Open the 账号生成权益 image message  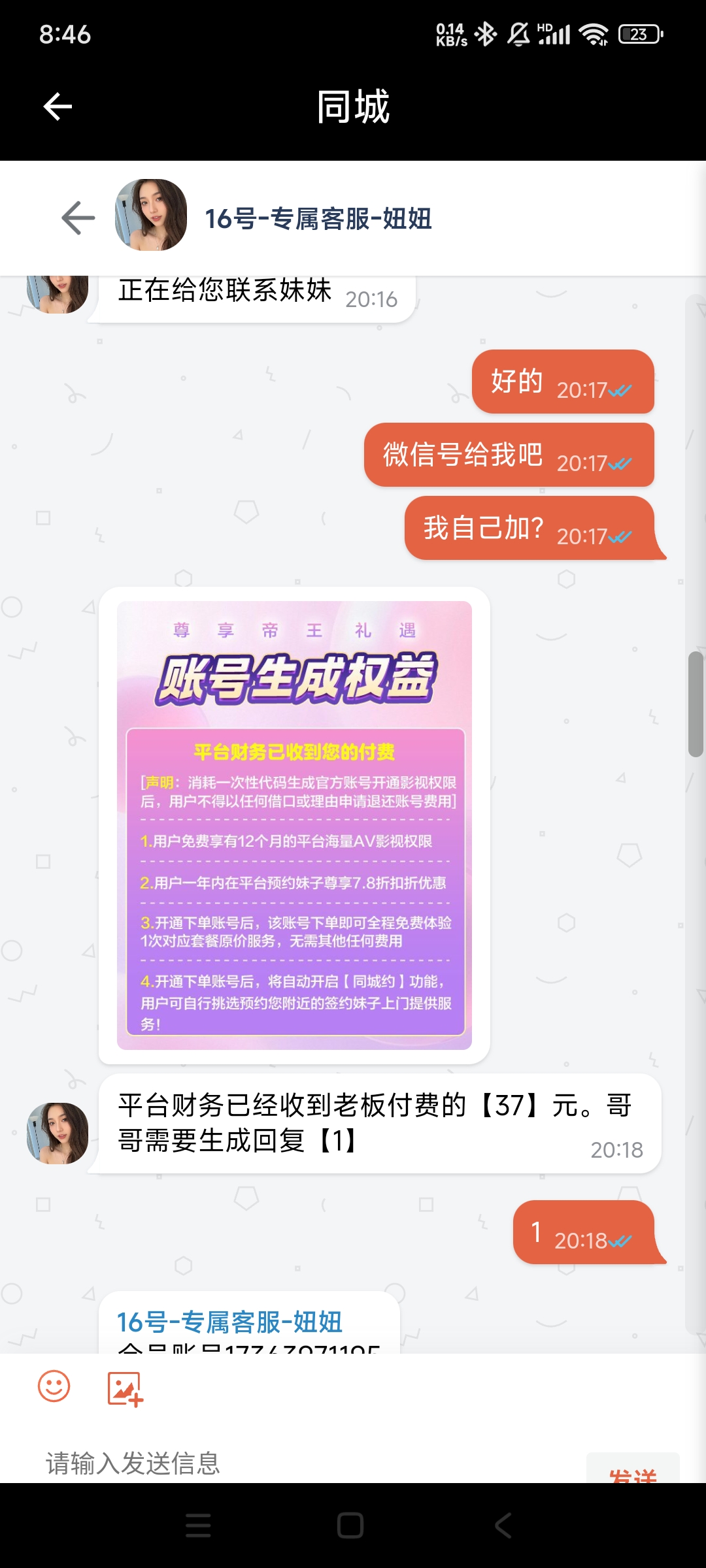pos(294,825)
